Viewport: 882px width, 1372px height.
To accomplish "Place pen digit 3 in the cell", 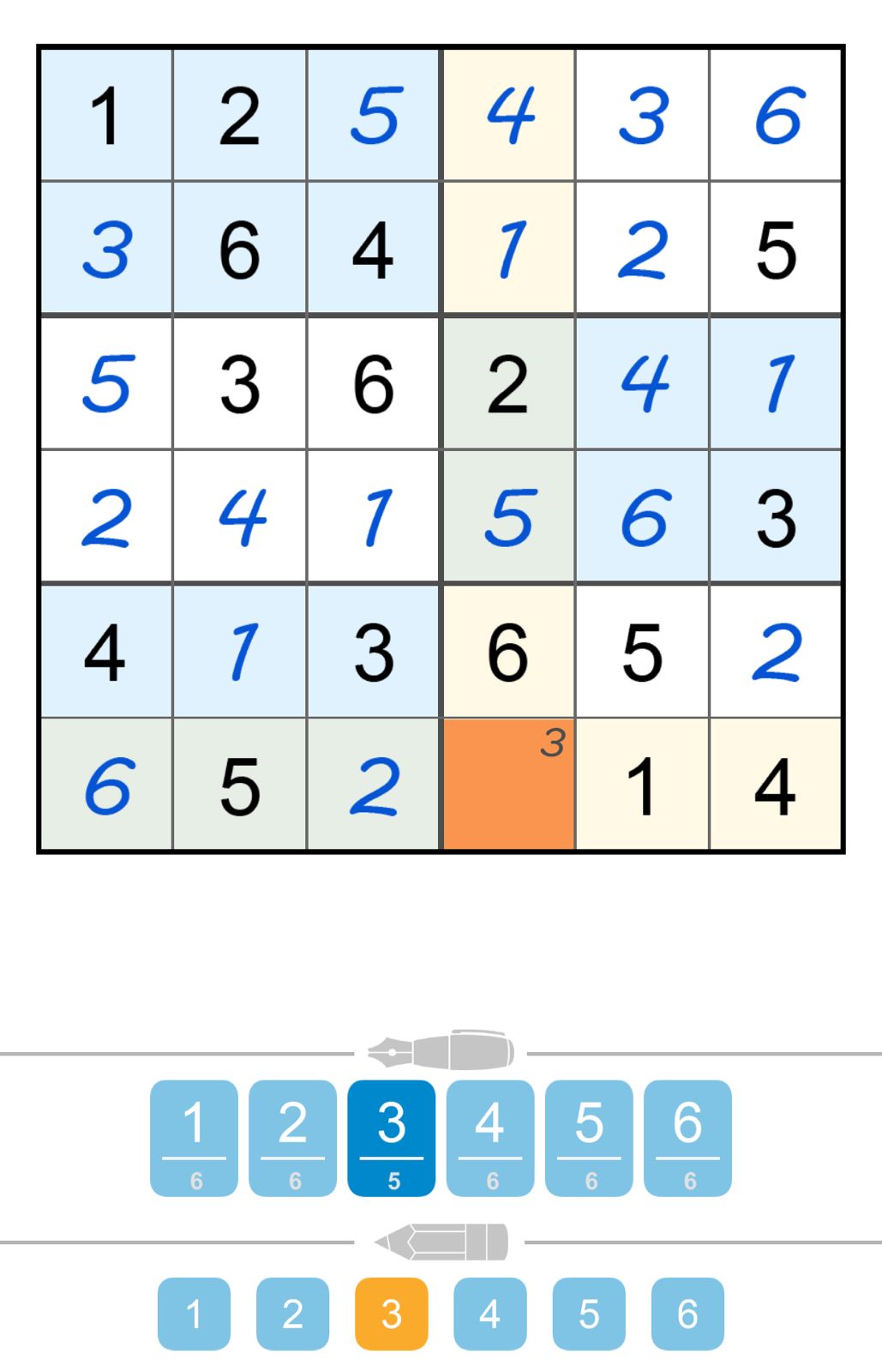I will (391, 1137).
